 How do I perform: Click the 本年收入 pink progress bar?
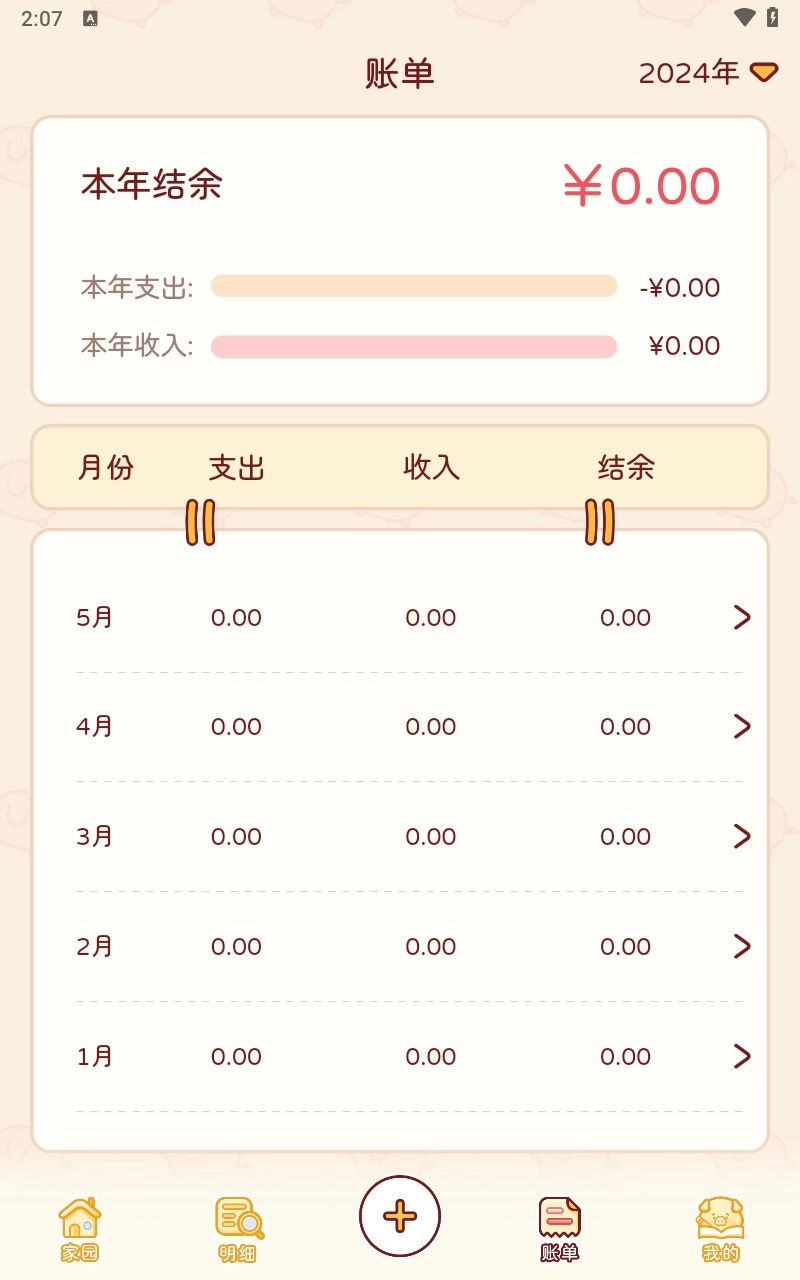click(x=413, y=345)
